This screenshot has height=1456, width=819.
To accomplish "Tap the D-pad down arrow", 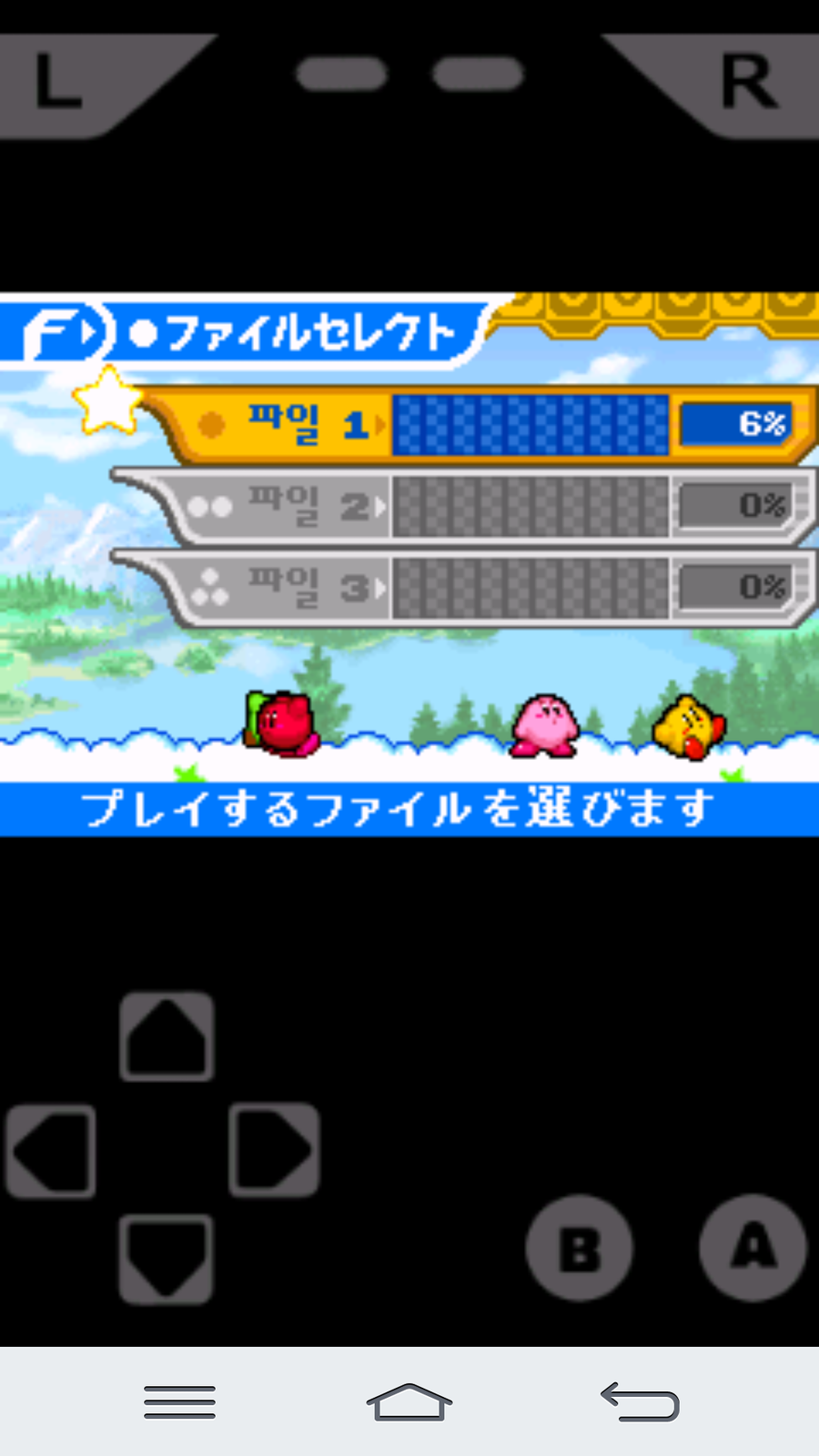I will click(x=167, y=1259).
